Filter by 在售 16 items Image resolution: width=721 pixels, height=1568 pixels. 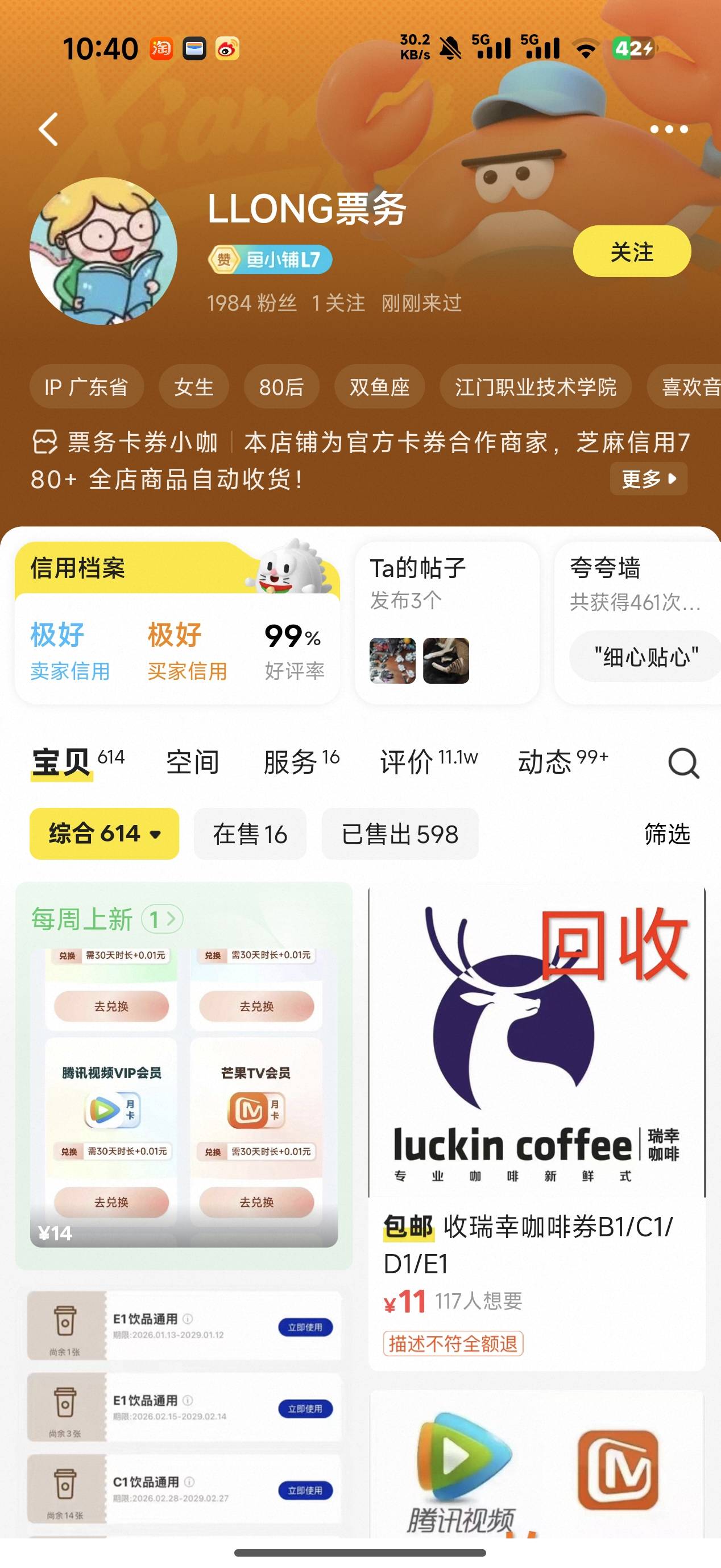tap(250, 834)
